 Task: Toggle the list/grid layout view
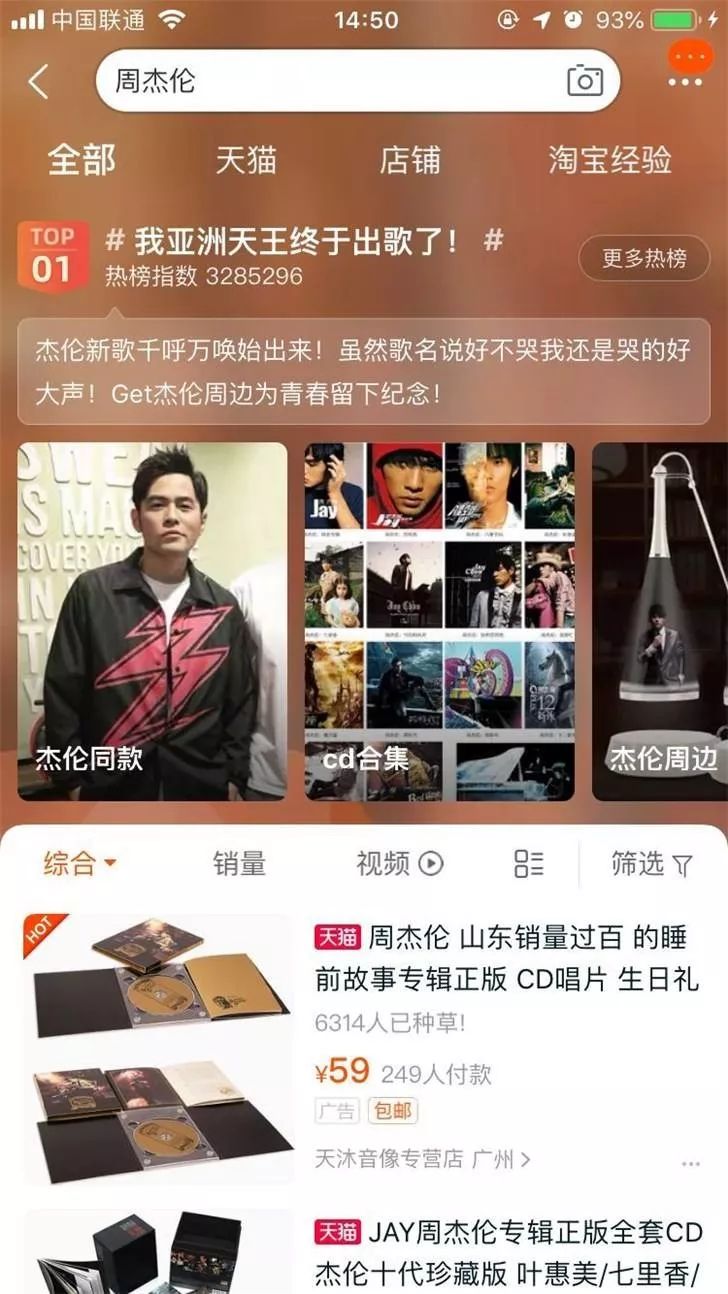pos(529,863)
